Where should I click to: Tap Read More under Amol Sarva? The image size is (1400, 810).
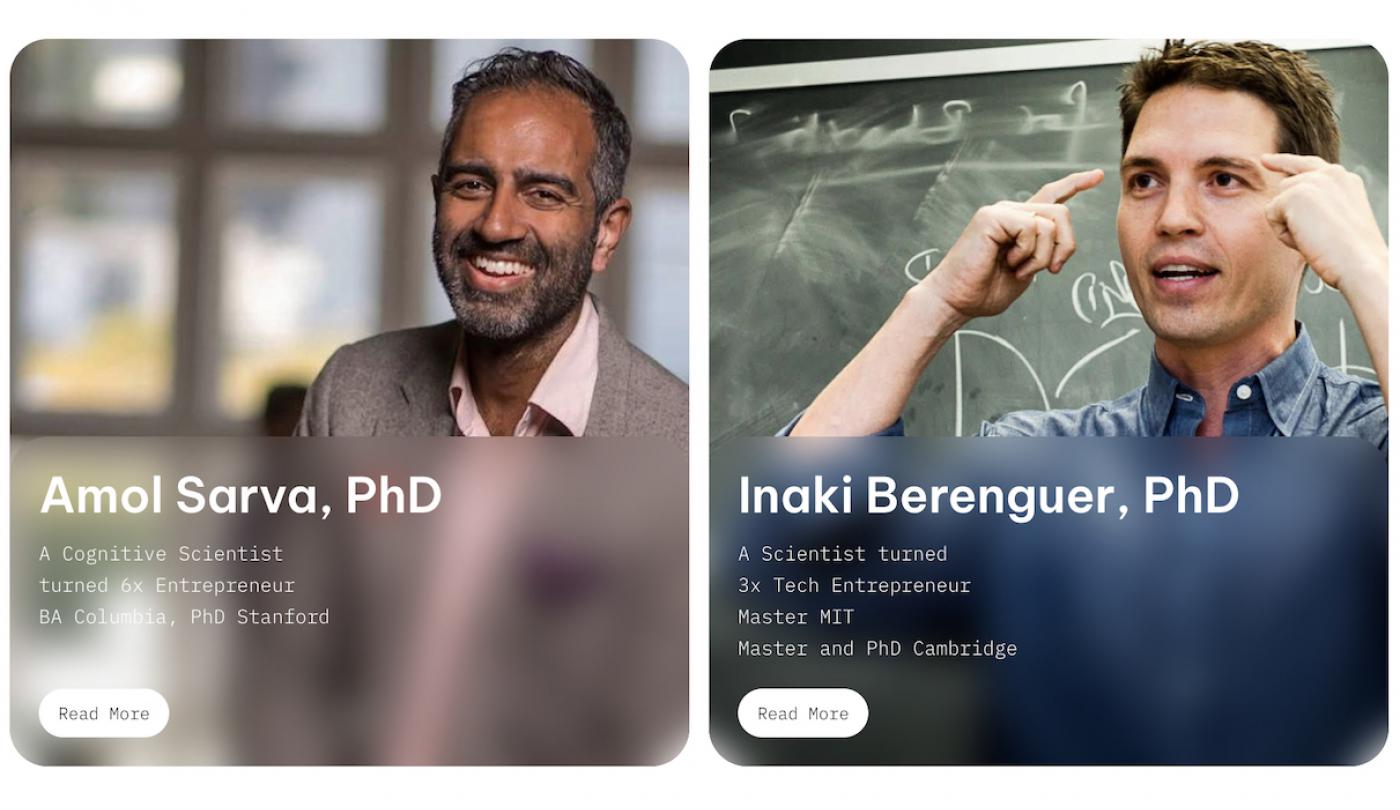coord(104,713)
